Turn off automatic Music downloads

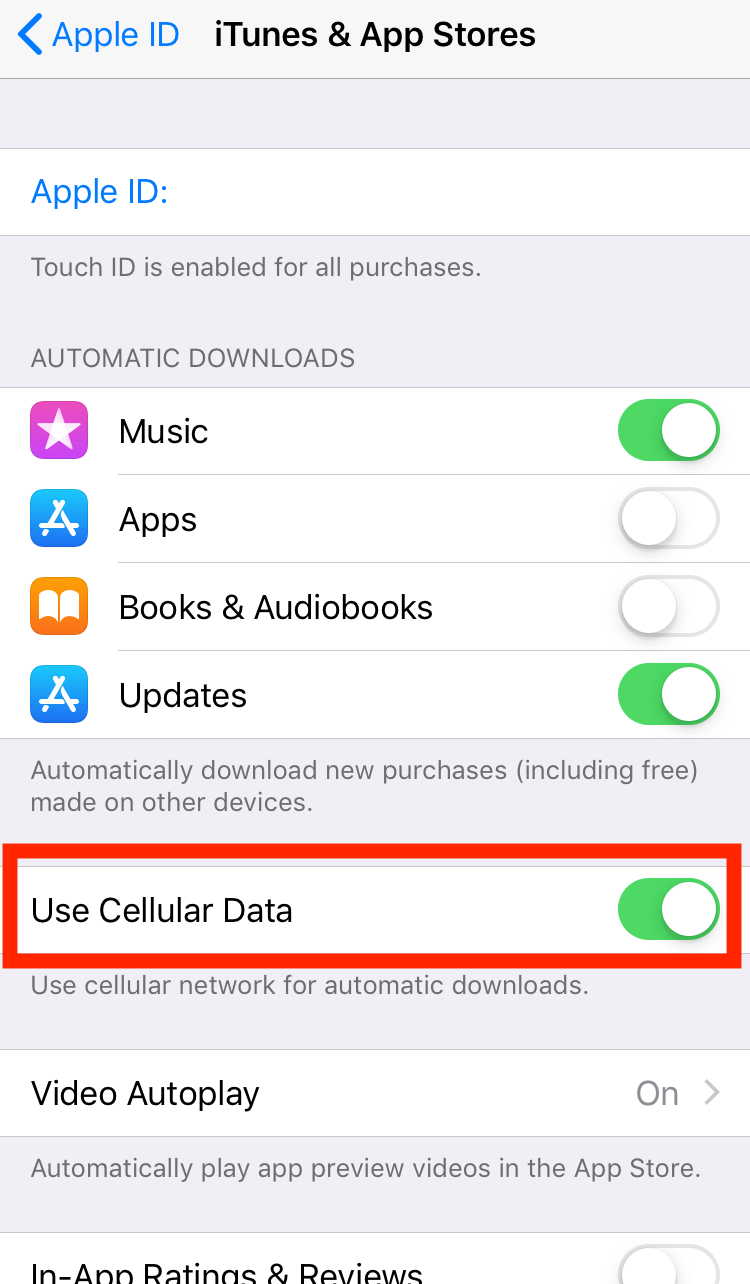(x=669, y=431)
